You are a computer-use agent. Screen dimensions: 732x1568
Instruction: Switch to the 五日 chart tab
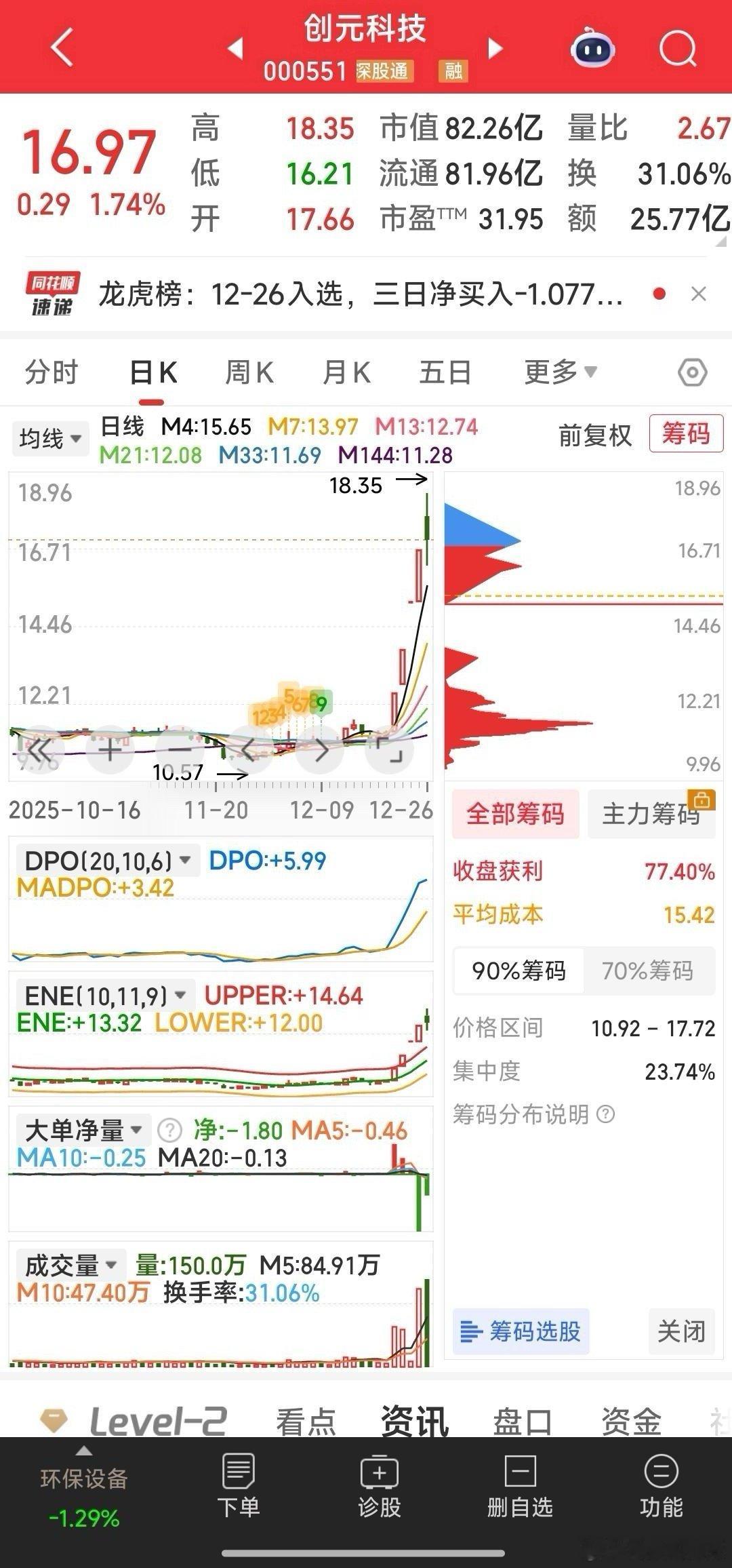pos(445,372)
